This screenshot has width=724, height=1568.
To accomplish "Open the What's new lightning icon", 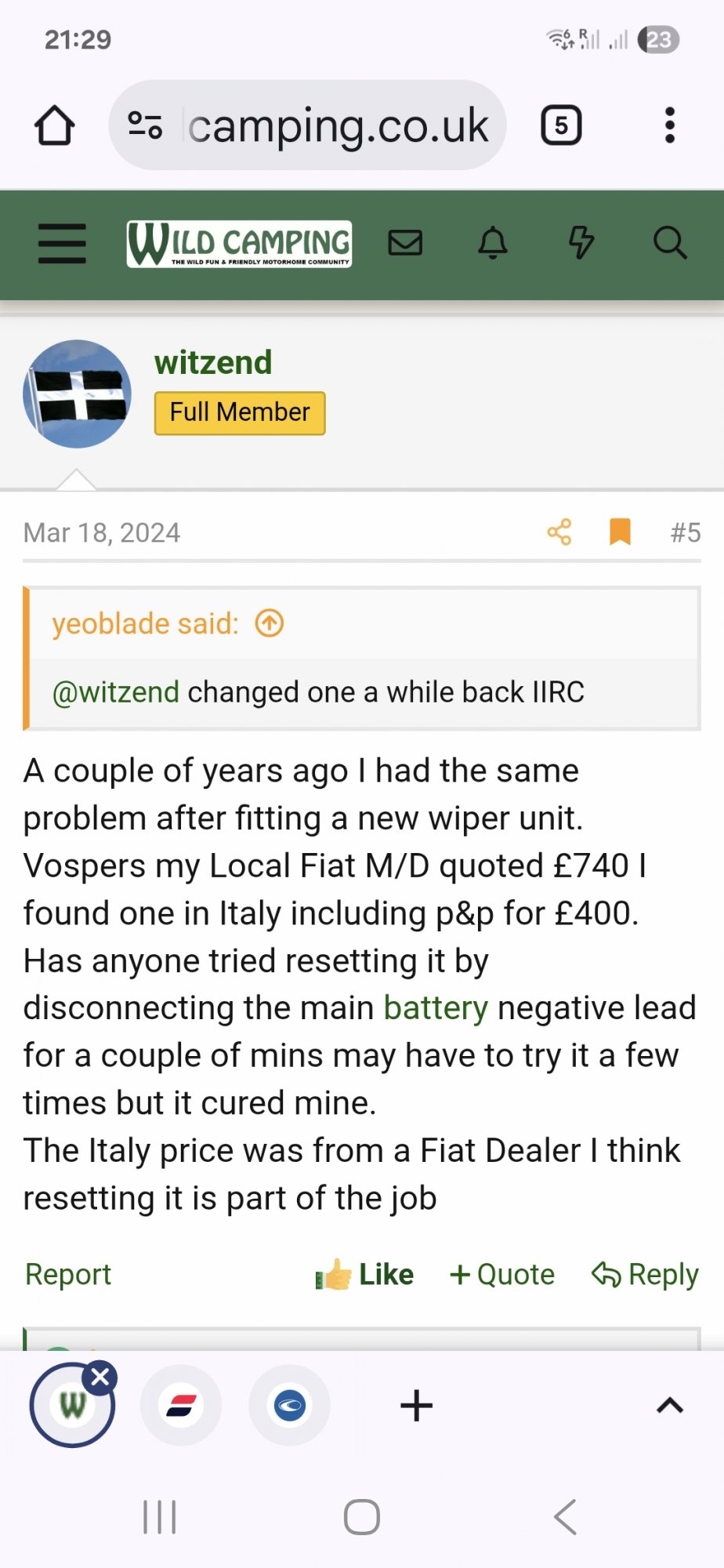I will [581, 243].
